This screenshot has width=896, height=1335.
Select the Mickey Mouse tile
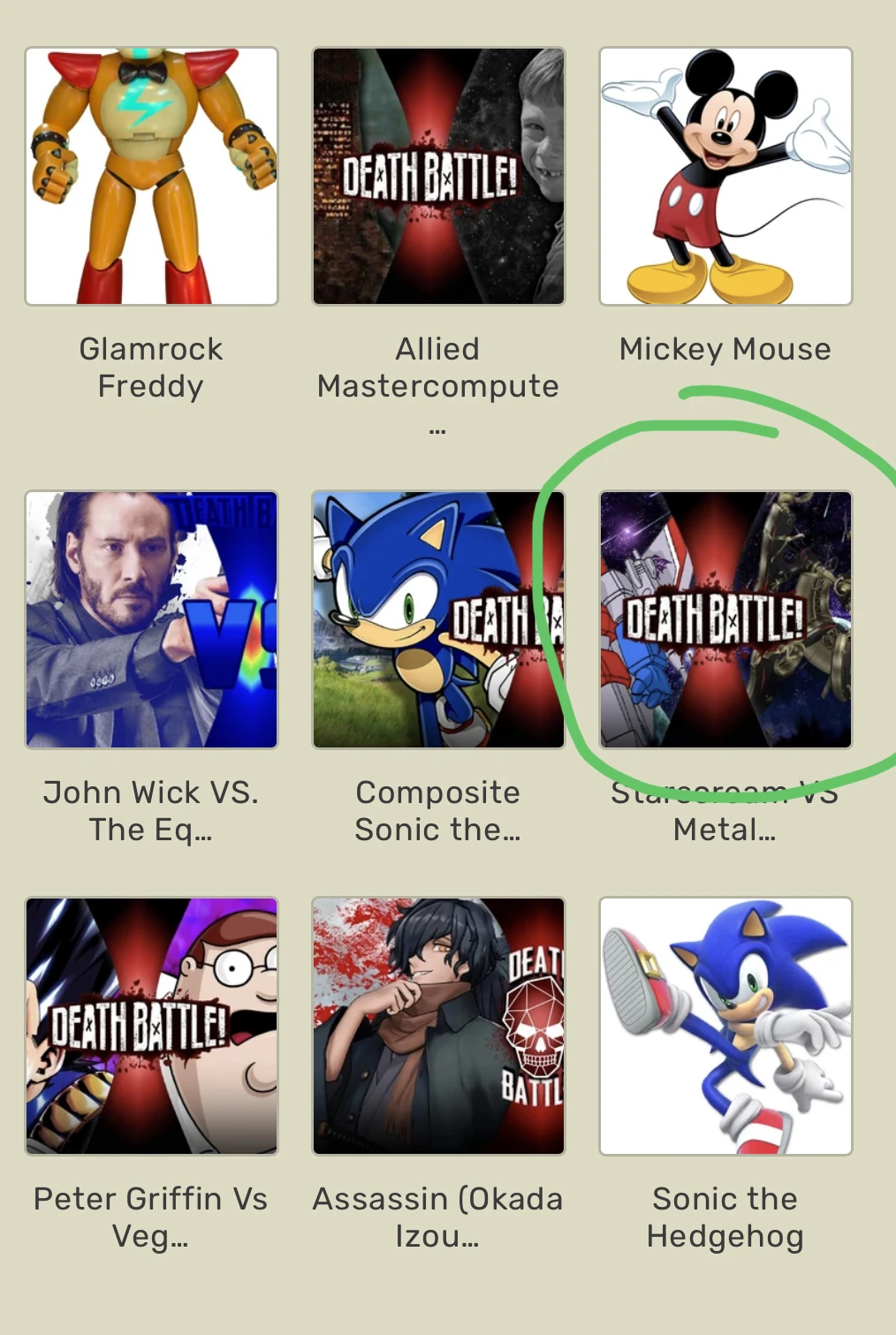725,177
